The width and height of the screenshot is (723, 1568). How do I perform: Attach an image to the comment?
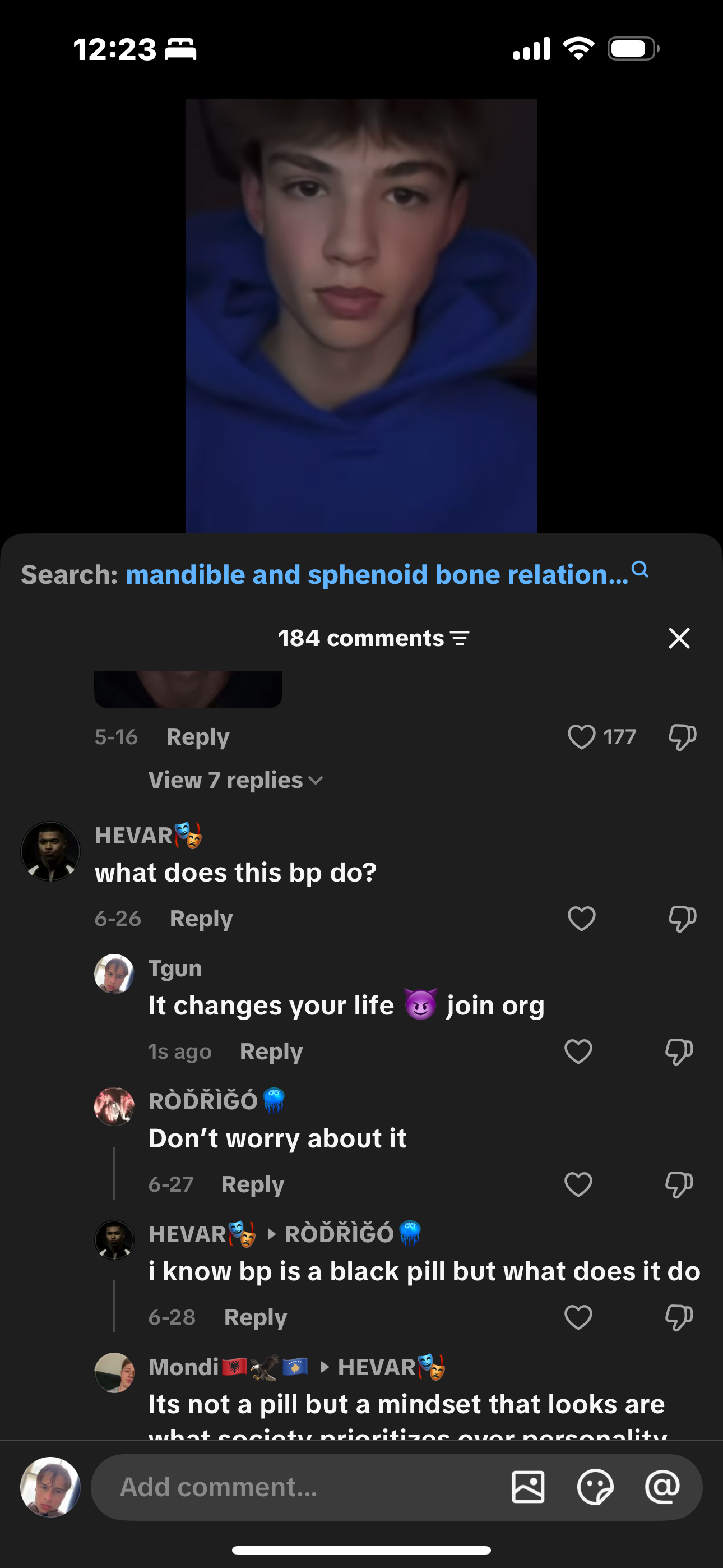click(x=527, y=1487)
